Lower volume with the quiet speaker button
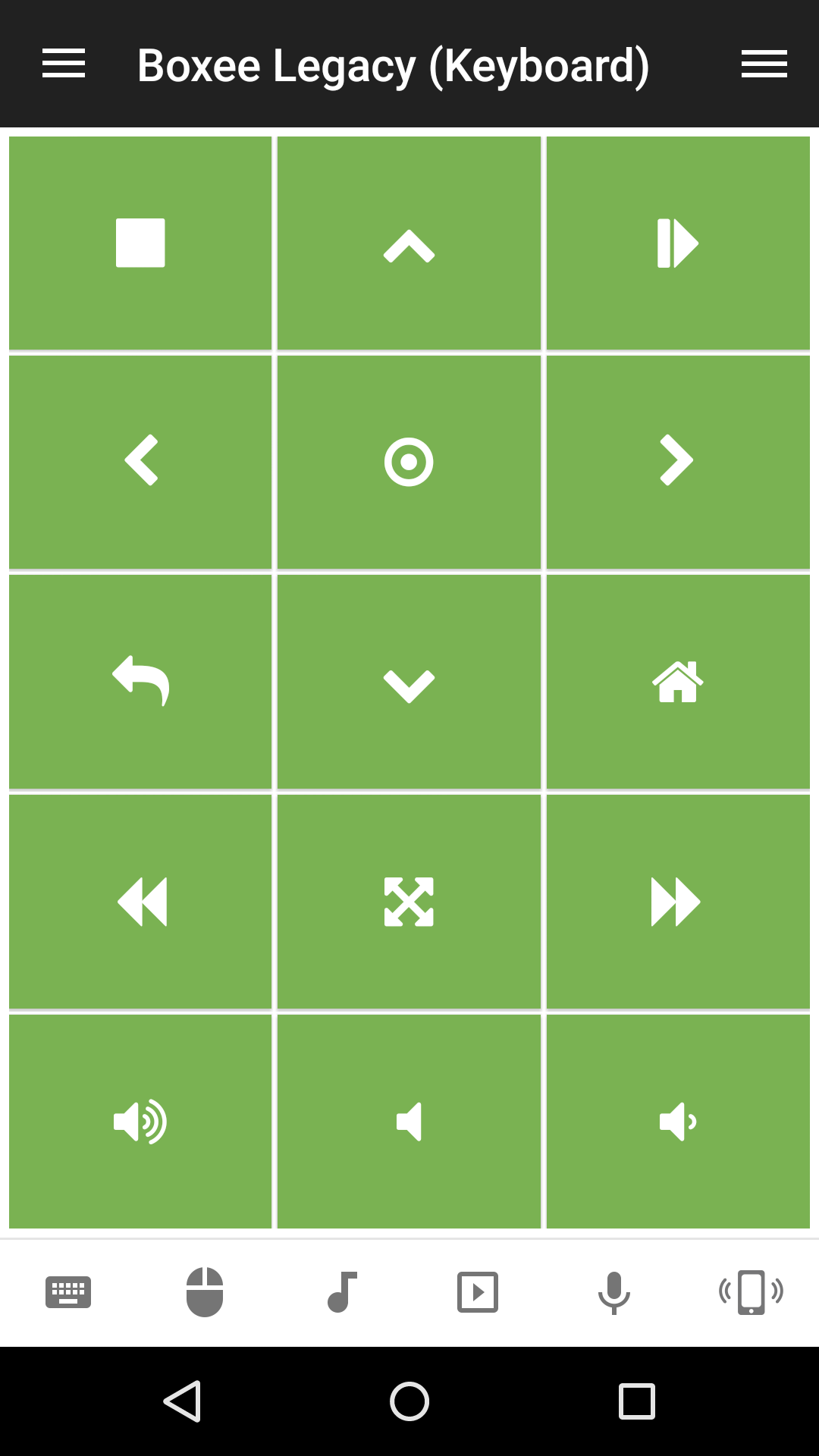 click(677, 1121)
